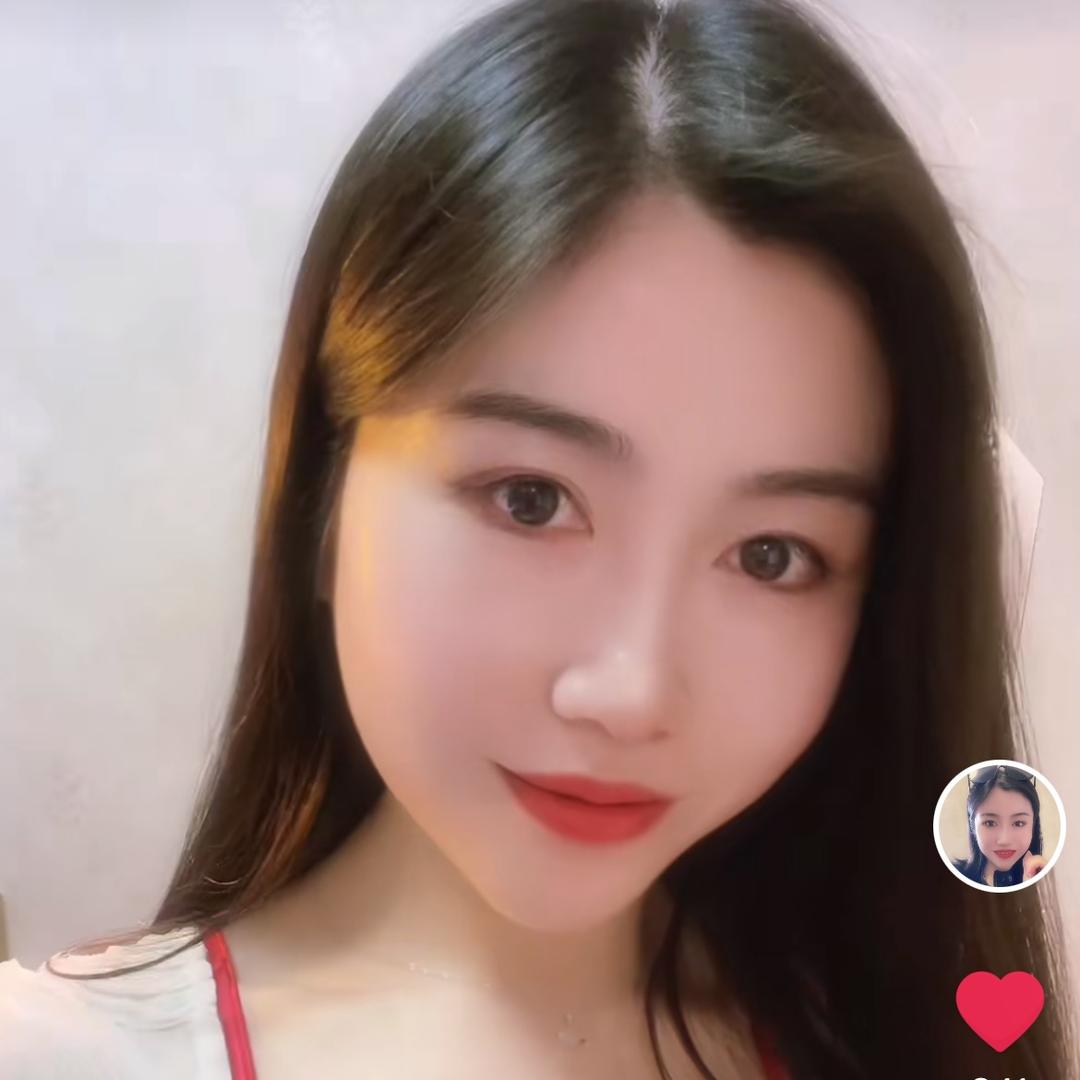Open the creator's profile avatar
The width and height of the screenshot is (1080, 1080).
pos(999,825)
